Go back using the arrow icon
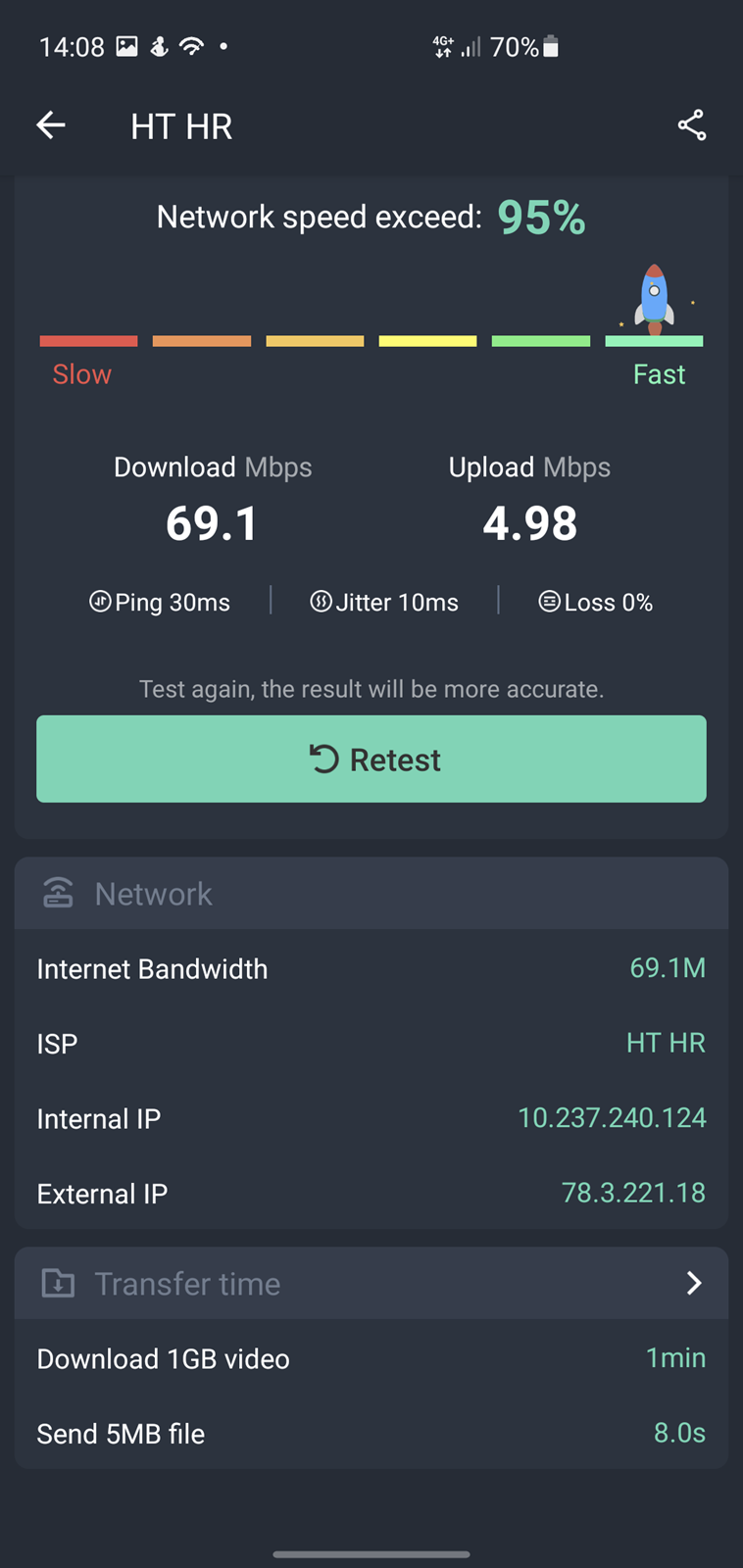 coord(51,125)
